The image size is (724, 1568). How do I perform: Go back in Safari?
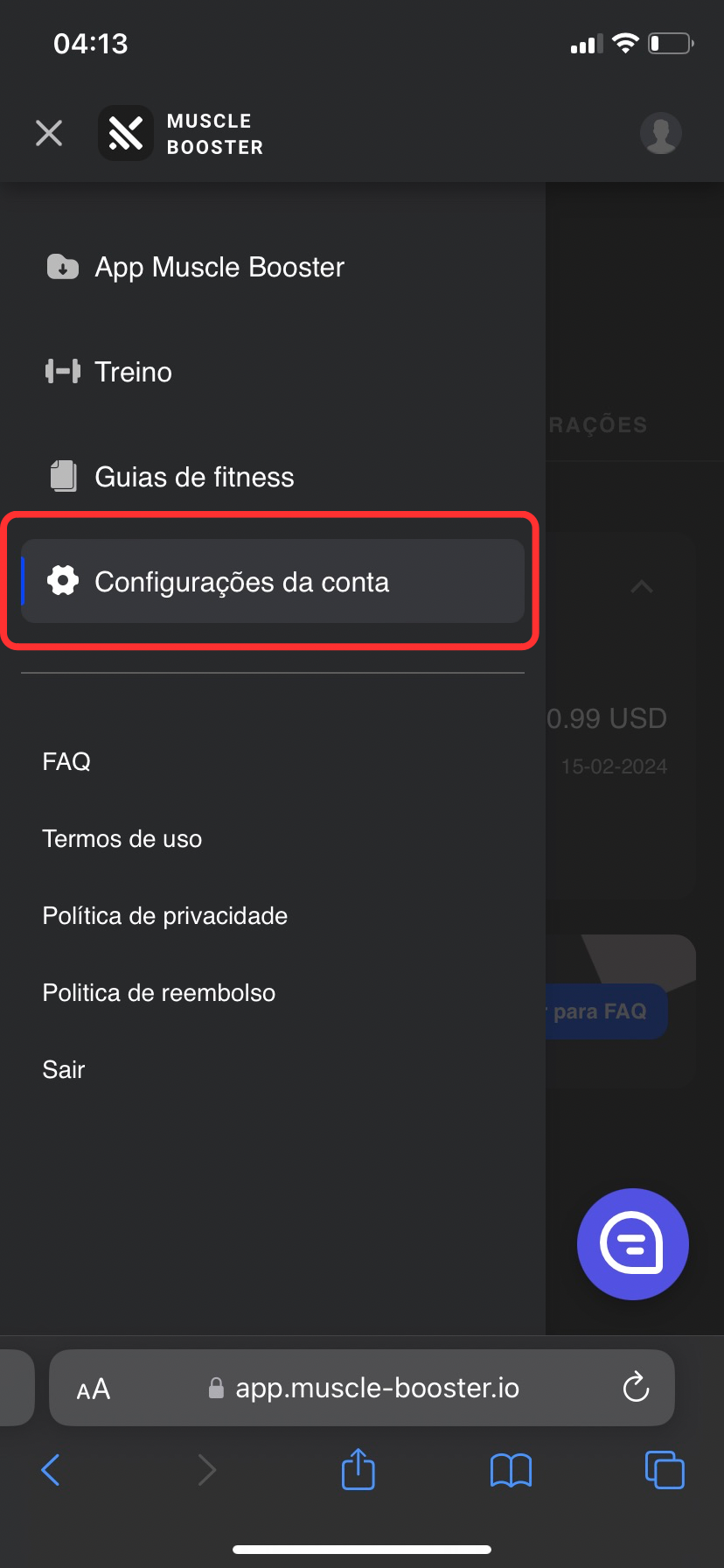pyautogui.click(x=51, y=1470)
